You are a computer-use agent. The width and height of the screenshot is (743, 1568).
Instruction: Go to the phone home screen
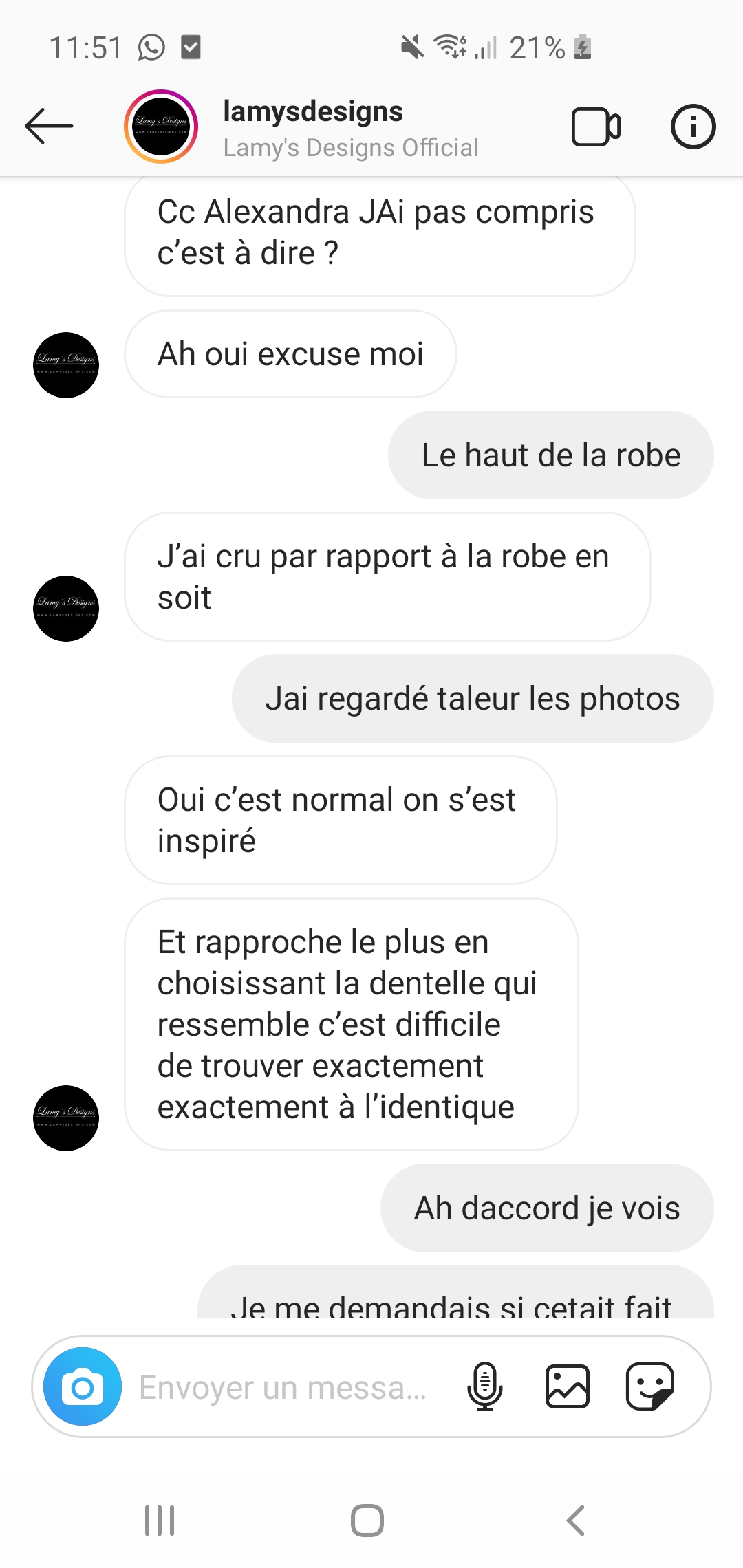point(367,1521)
